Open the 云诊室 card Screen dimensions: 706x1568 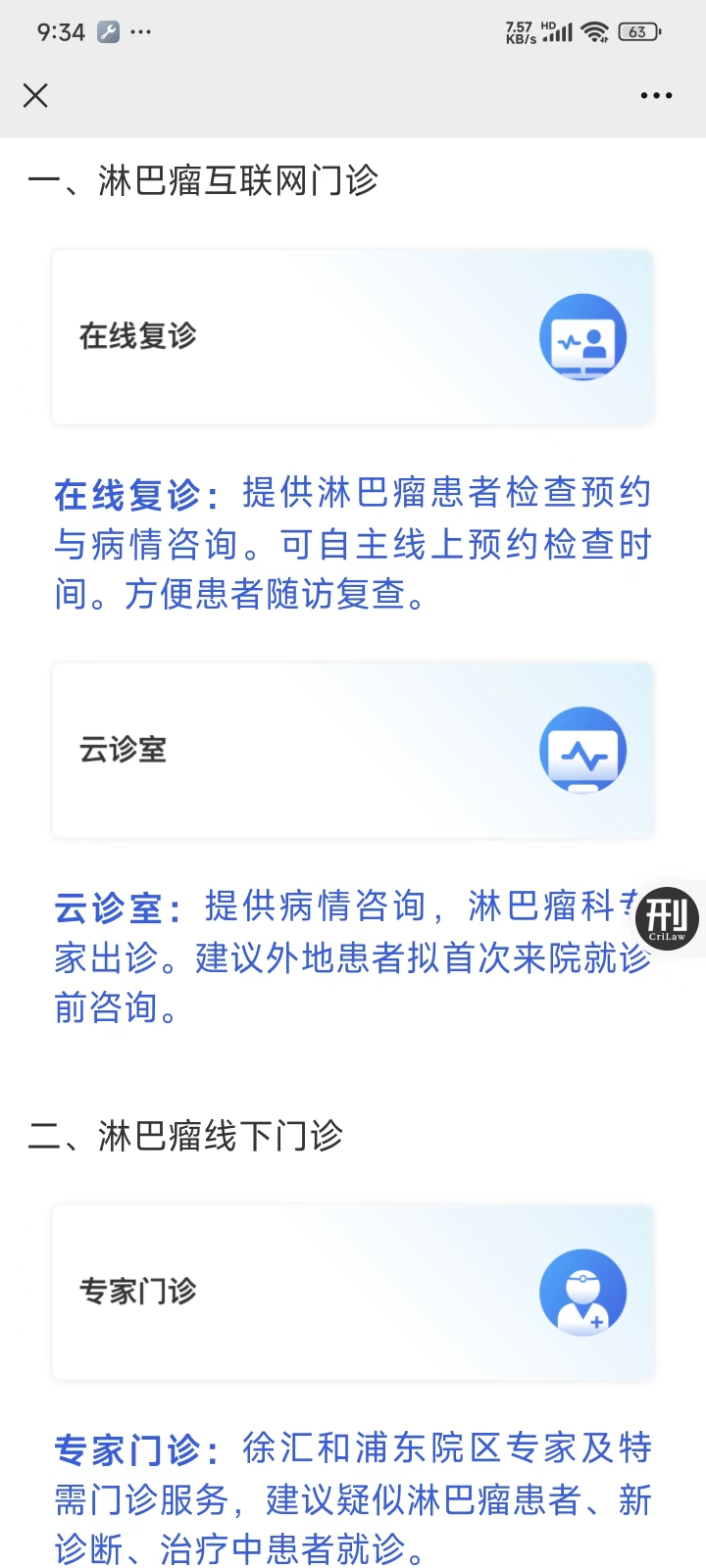tap(352, 751)
